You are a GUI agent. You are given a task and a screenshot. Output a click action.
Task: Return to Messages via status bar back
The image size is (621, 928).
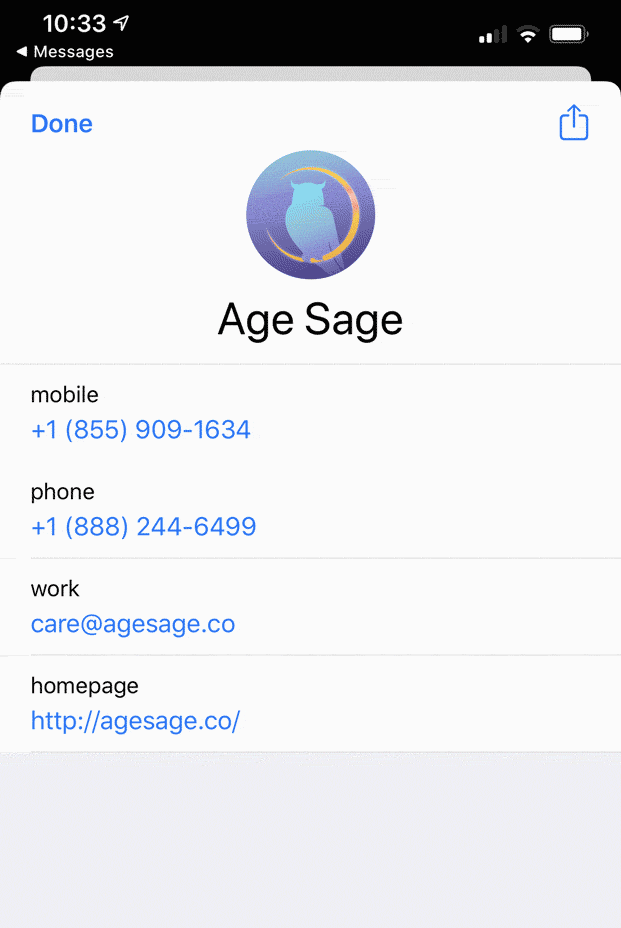(x=65, y=52)
